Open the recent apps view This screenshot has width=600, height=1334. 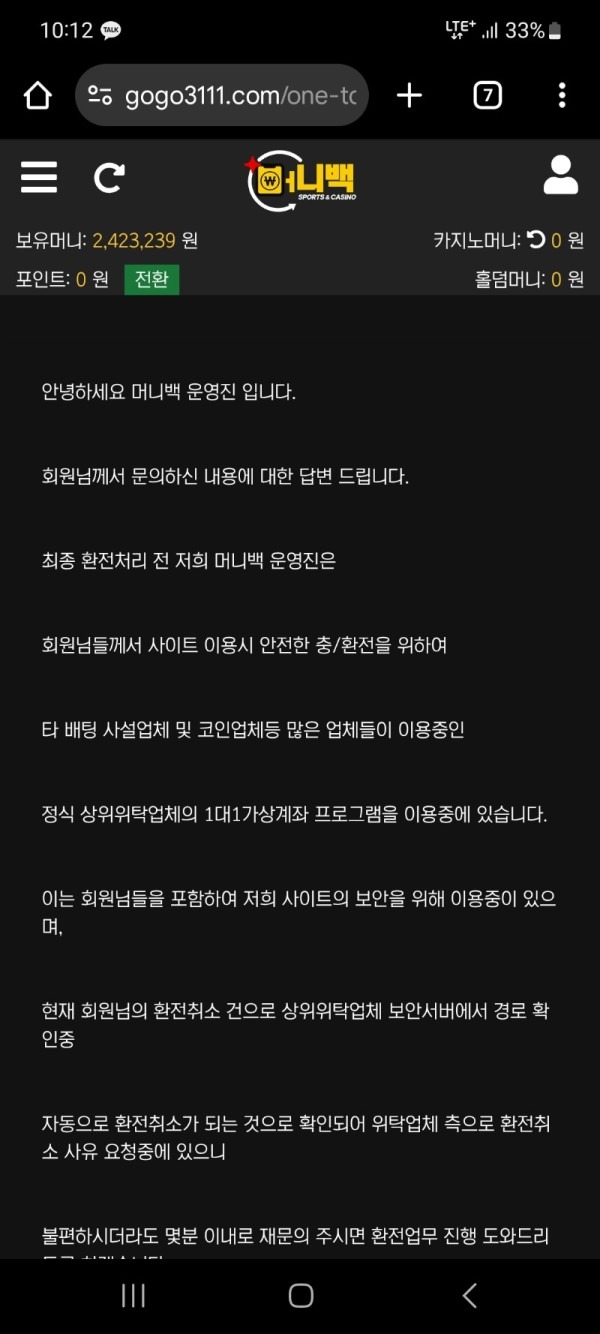point(133,1296)
